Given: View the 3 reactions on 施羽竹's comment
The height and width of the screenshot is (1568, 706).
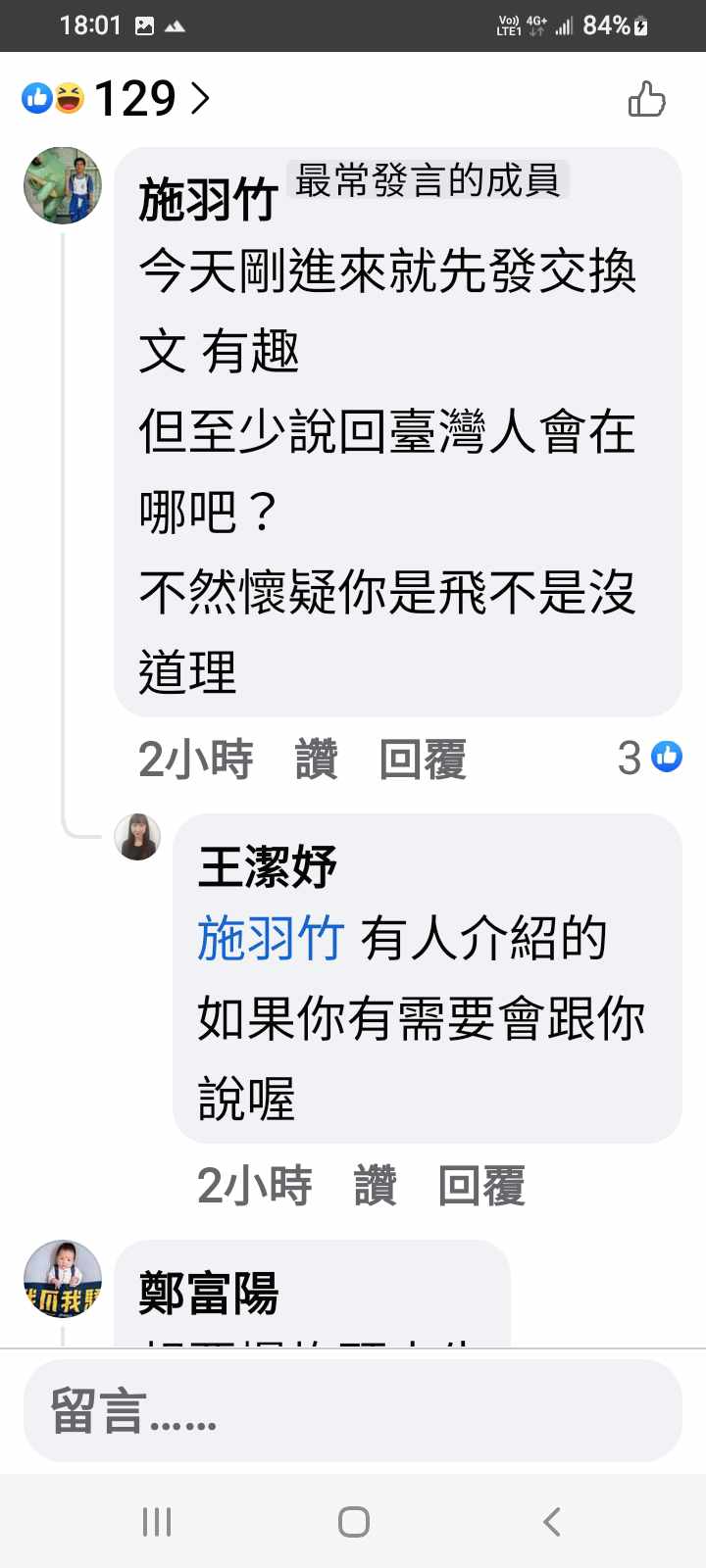Looking at the screenshot, I should pyautogui.click(x=649, y=758).
